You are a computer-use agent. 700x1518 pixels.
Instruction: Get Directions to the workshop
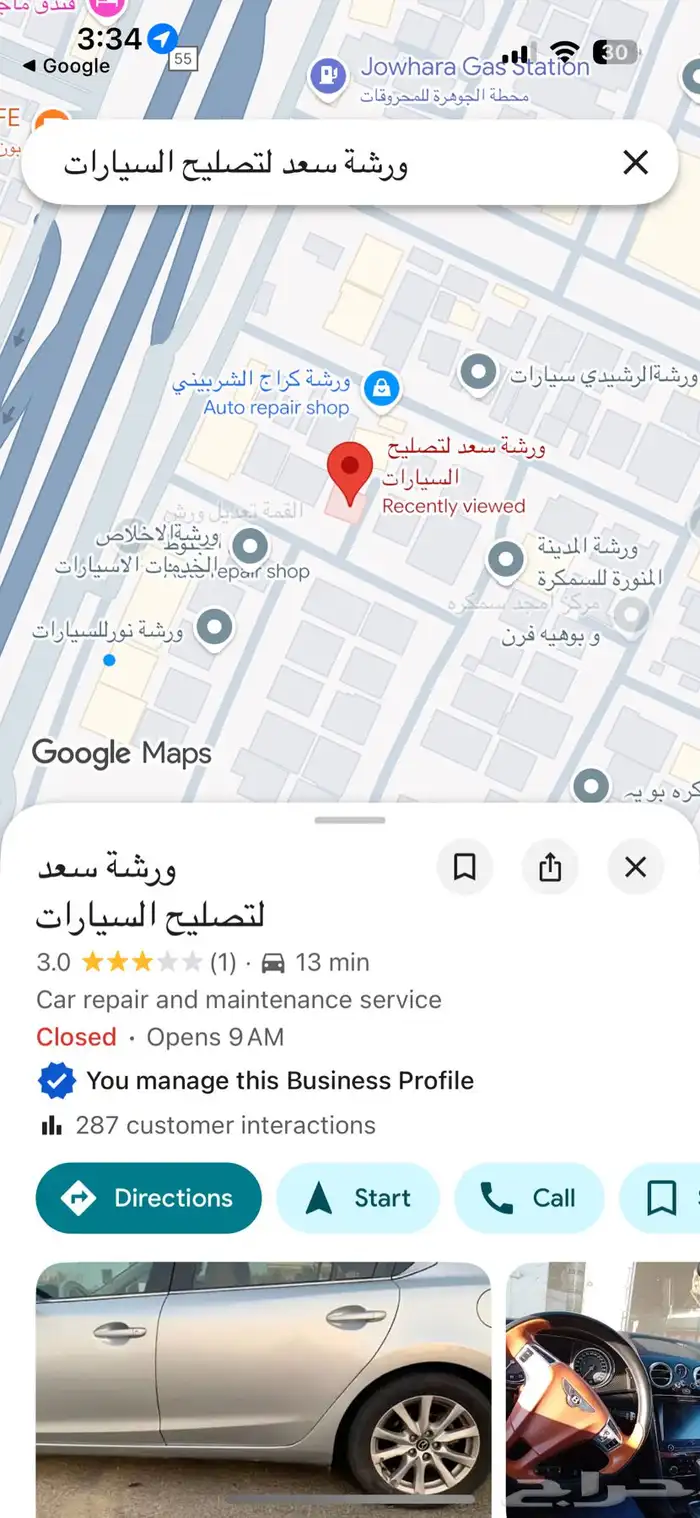(x=148, y=1198)
